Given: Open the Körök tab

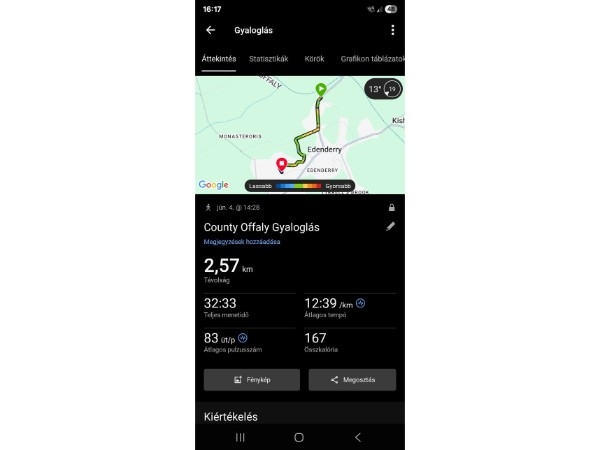Looking at the screenshot, I should pyautogui.click(x=314, y=59).
